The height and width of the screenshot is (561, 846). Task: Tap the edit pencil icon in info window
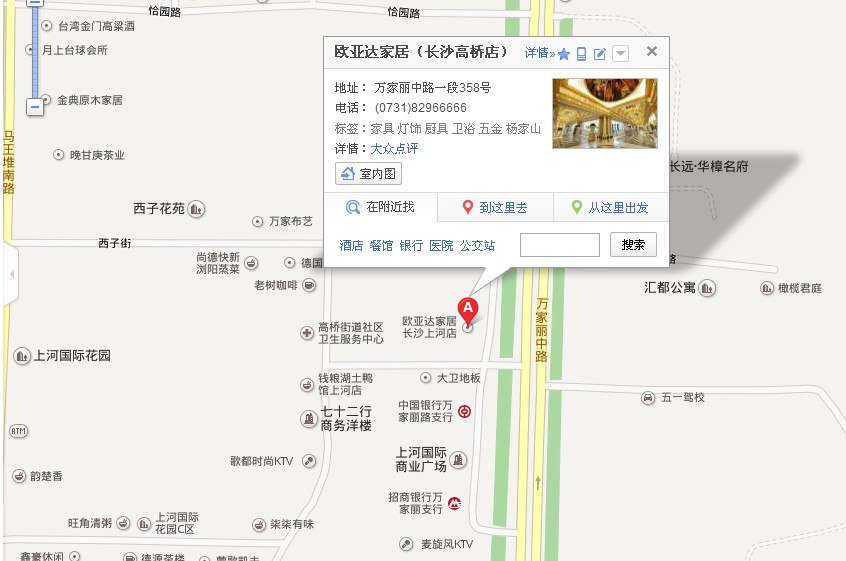coord(600,54)
